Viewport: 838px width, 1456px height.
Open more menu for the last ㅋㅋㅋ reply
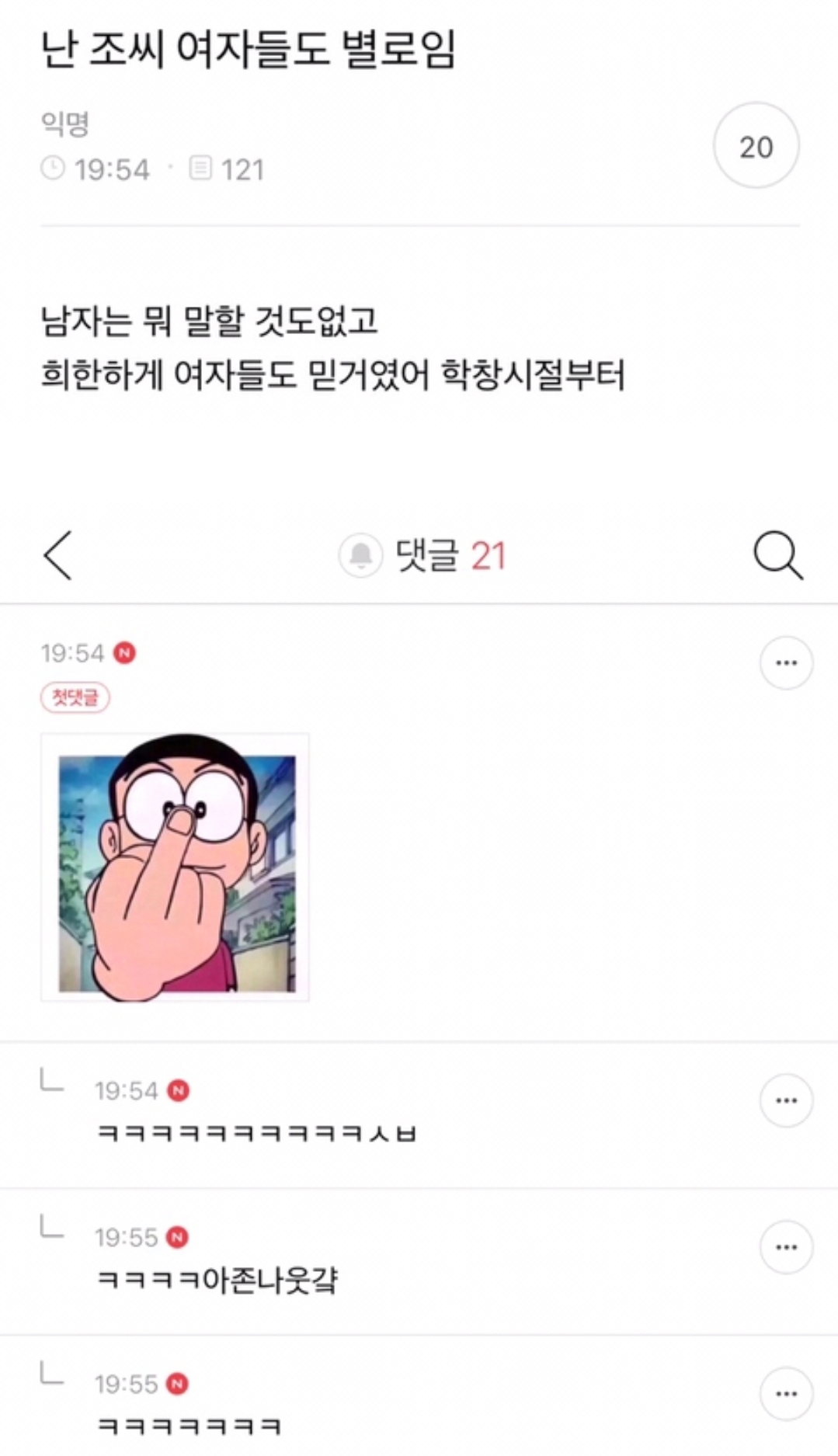786,1393
